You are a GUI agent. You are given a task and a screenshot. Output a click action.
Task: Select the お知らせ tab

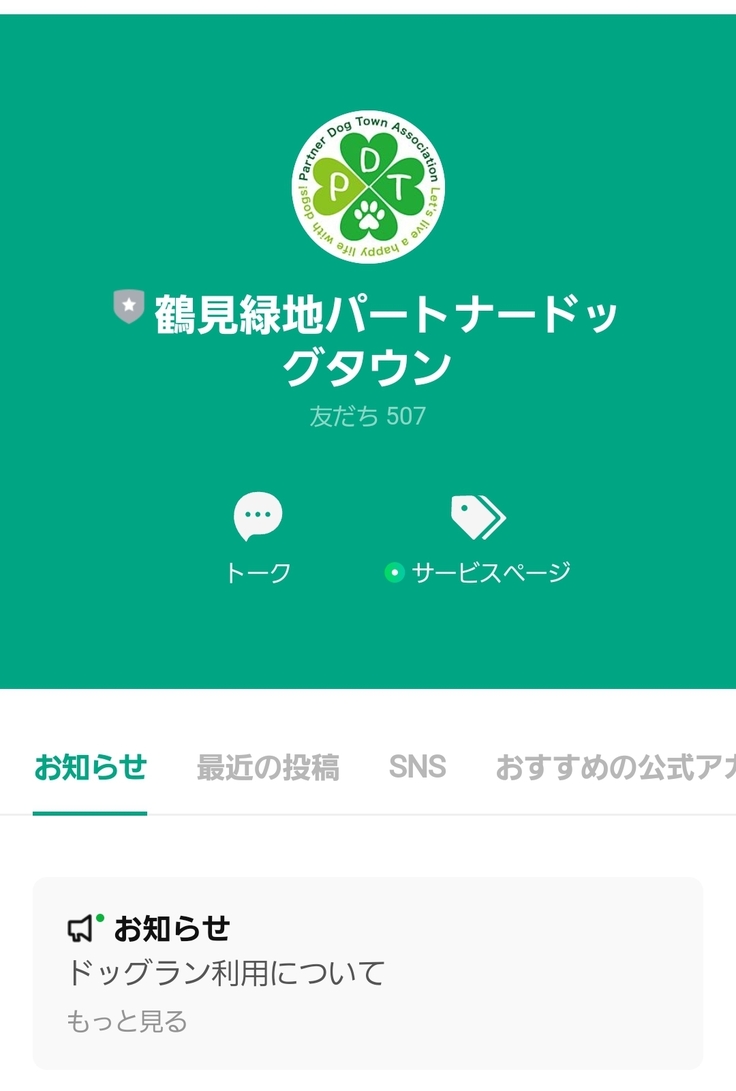tap(90, 768)
